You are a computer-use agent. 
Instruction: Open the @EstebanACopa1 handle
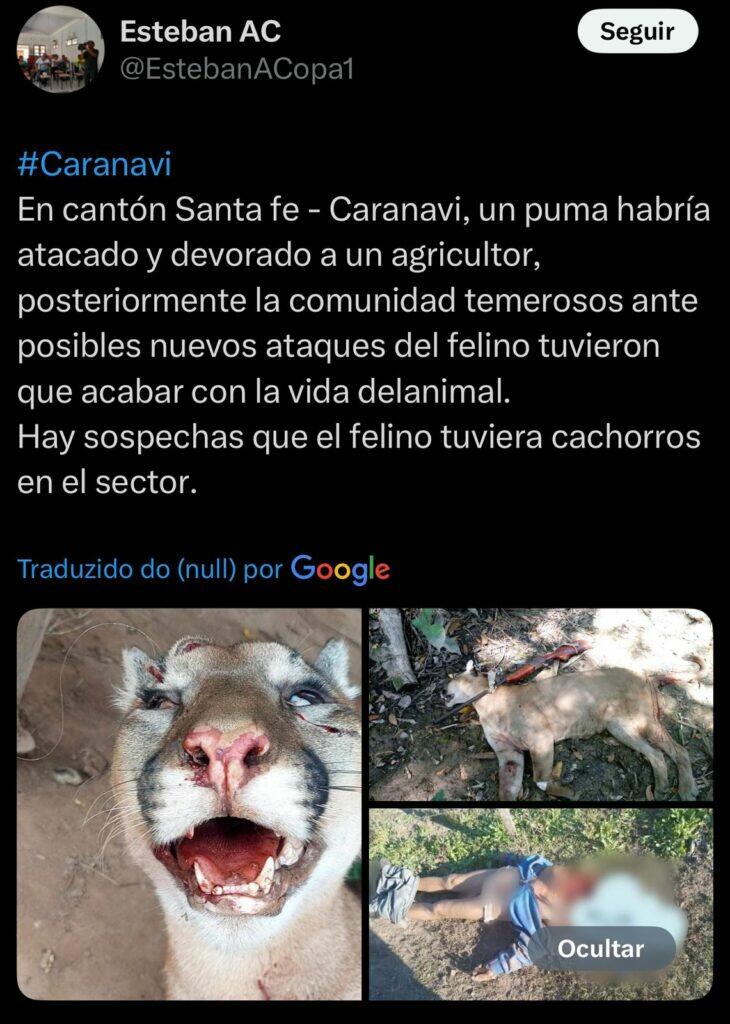237,69
